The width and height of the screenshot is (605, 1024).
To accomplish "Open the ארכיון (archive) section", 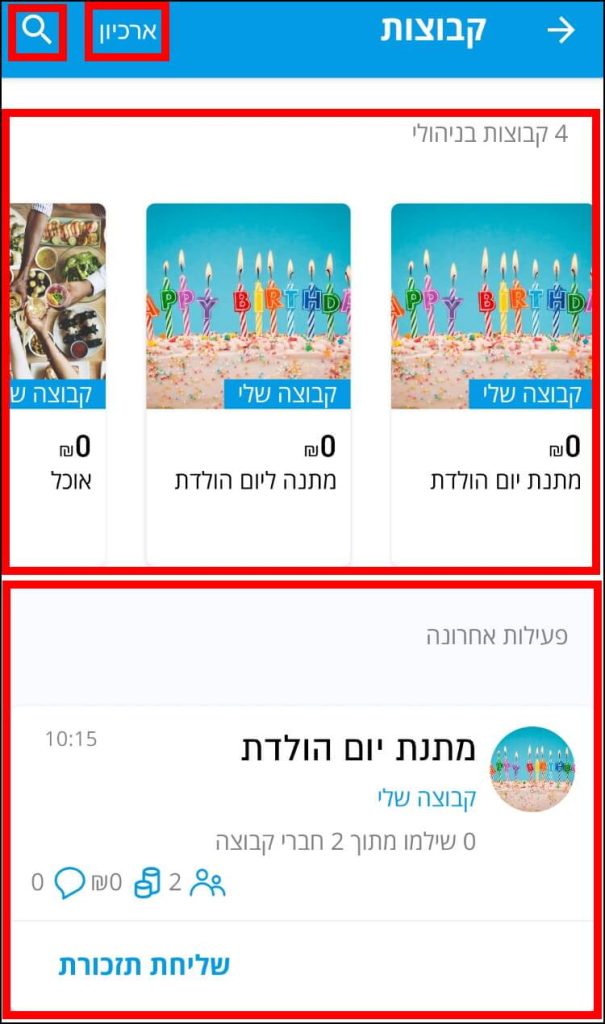I will coord(127,31).
